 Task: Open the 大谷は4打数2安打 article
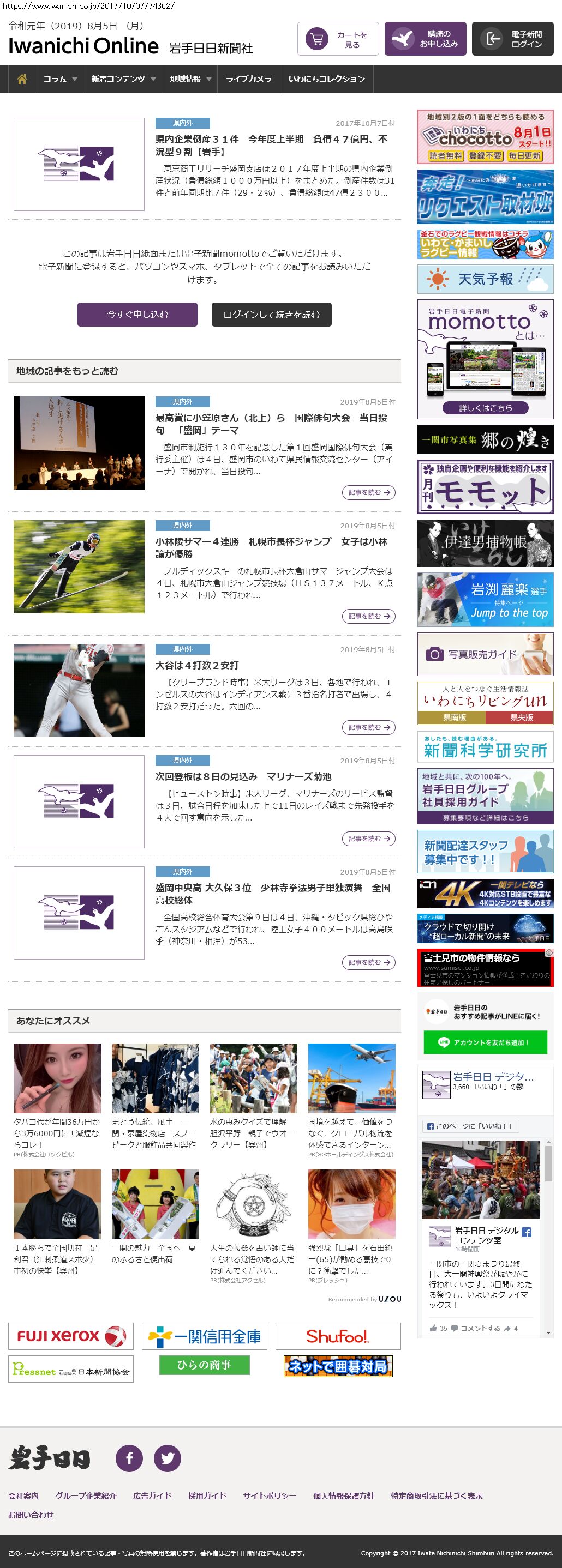(x=196, y=665)
